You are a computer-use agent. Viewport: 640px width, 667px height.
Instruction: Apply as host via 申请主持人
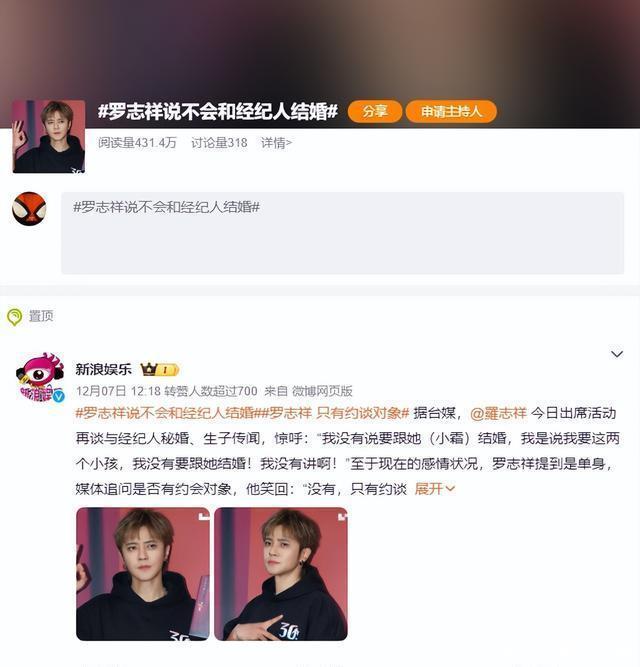[451, 111]
